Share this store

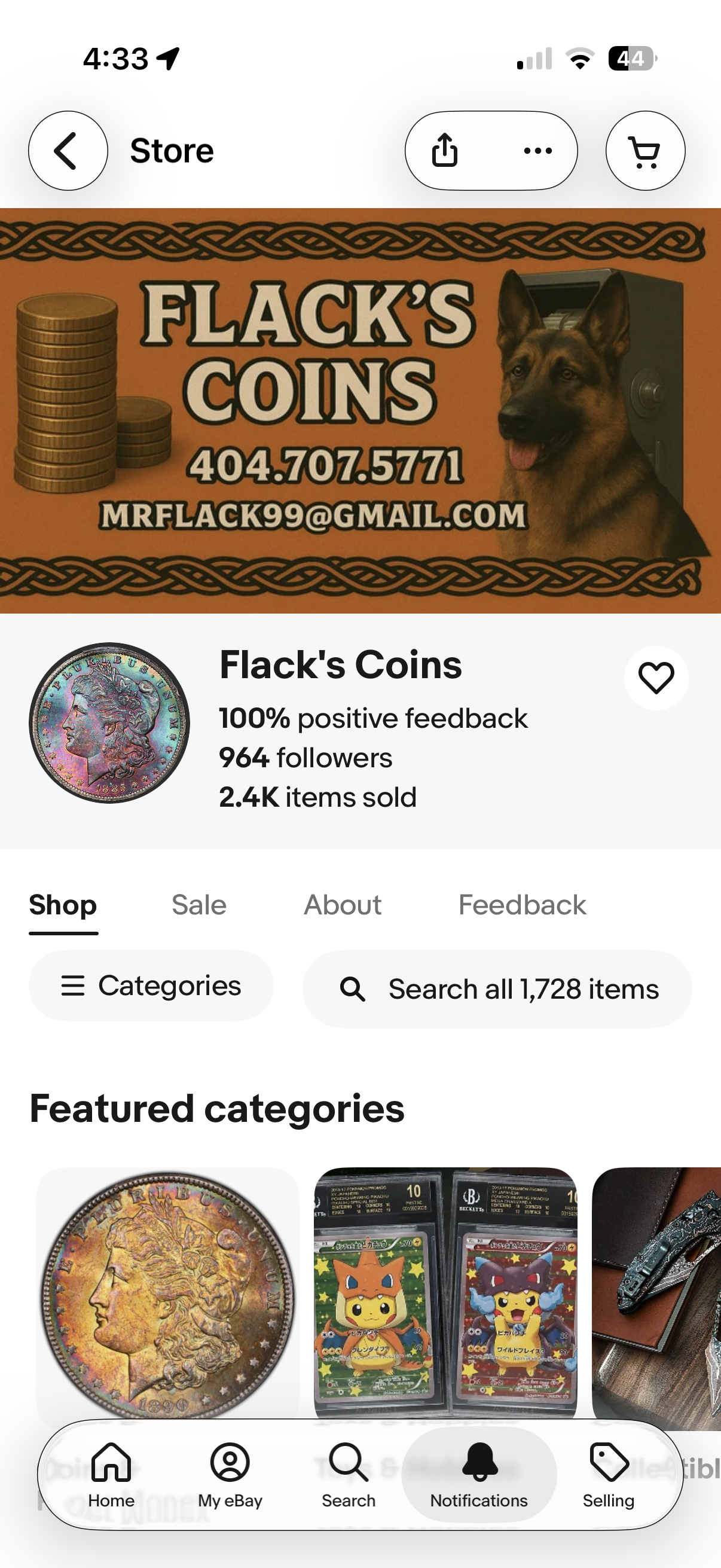coord(445,150)
